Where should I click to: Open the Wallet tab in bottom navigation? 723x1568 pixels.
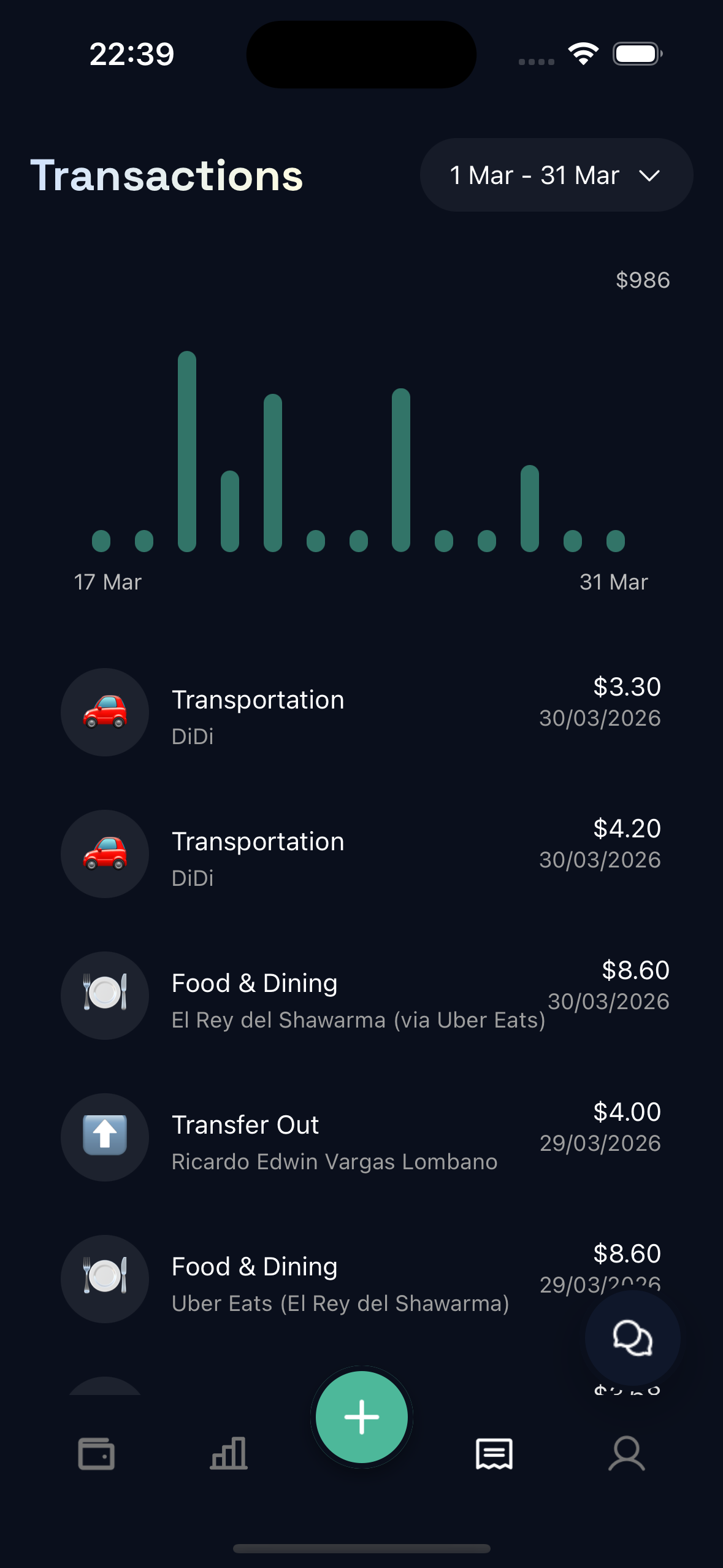[x=96, y=1452]
